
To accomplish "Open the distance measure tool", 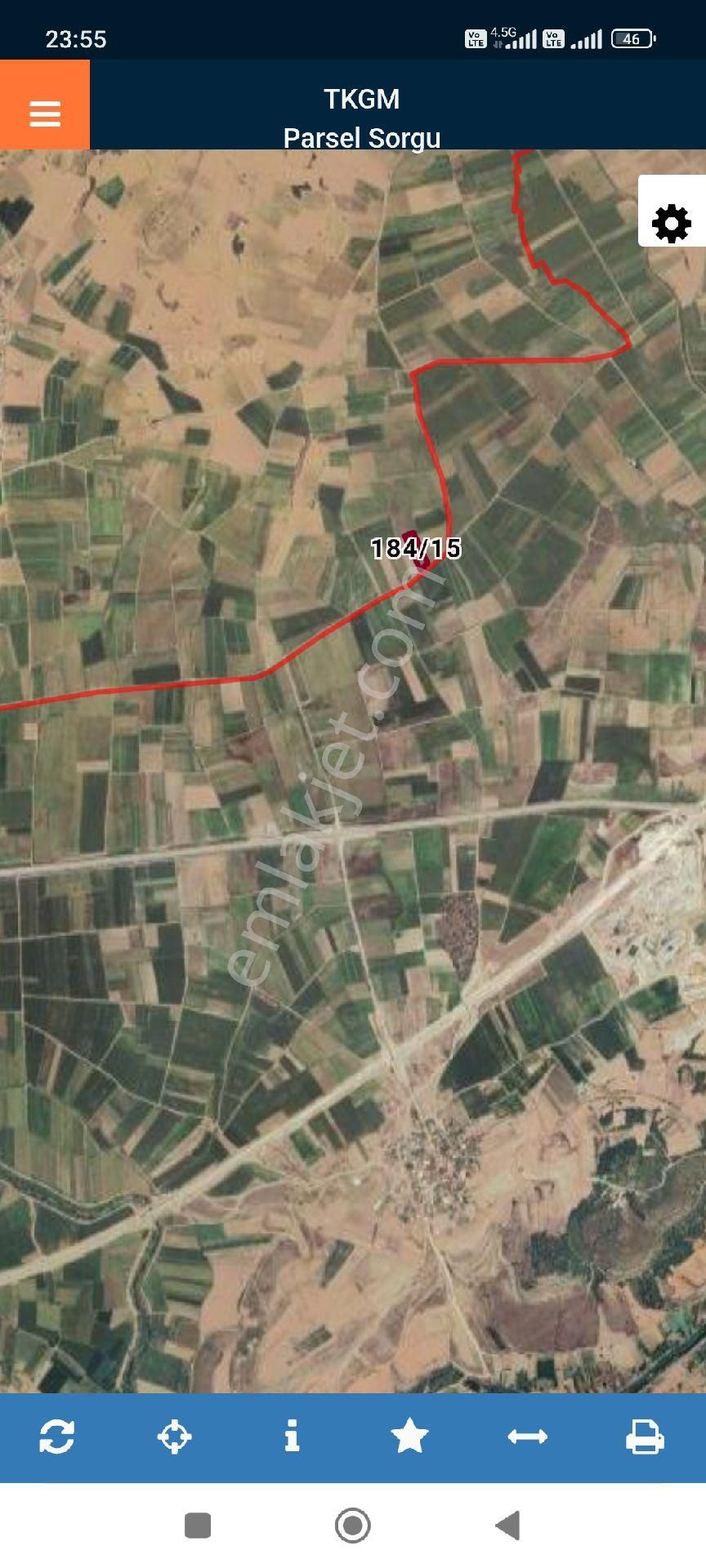I will 527,1436.
